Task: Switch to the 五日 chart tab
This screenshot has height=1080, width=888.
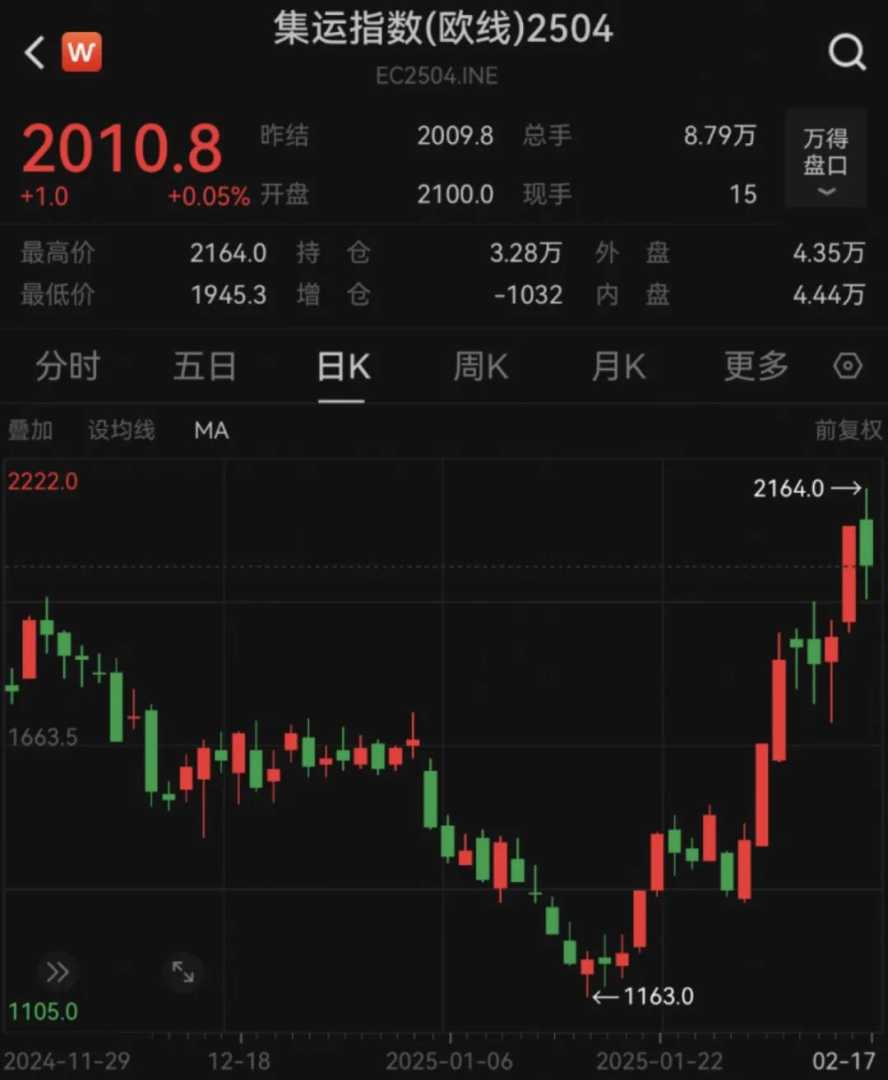Action: (205, 367)
